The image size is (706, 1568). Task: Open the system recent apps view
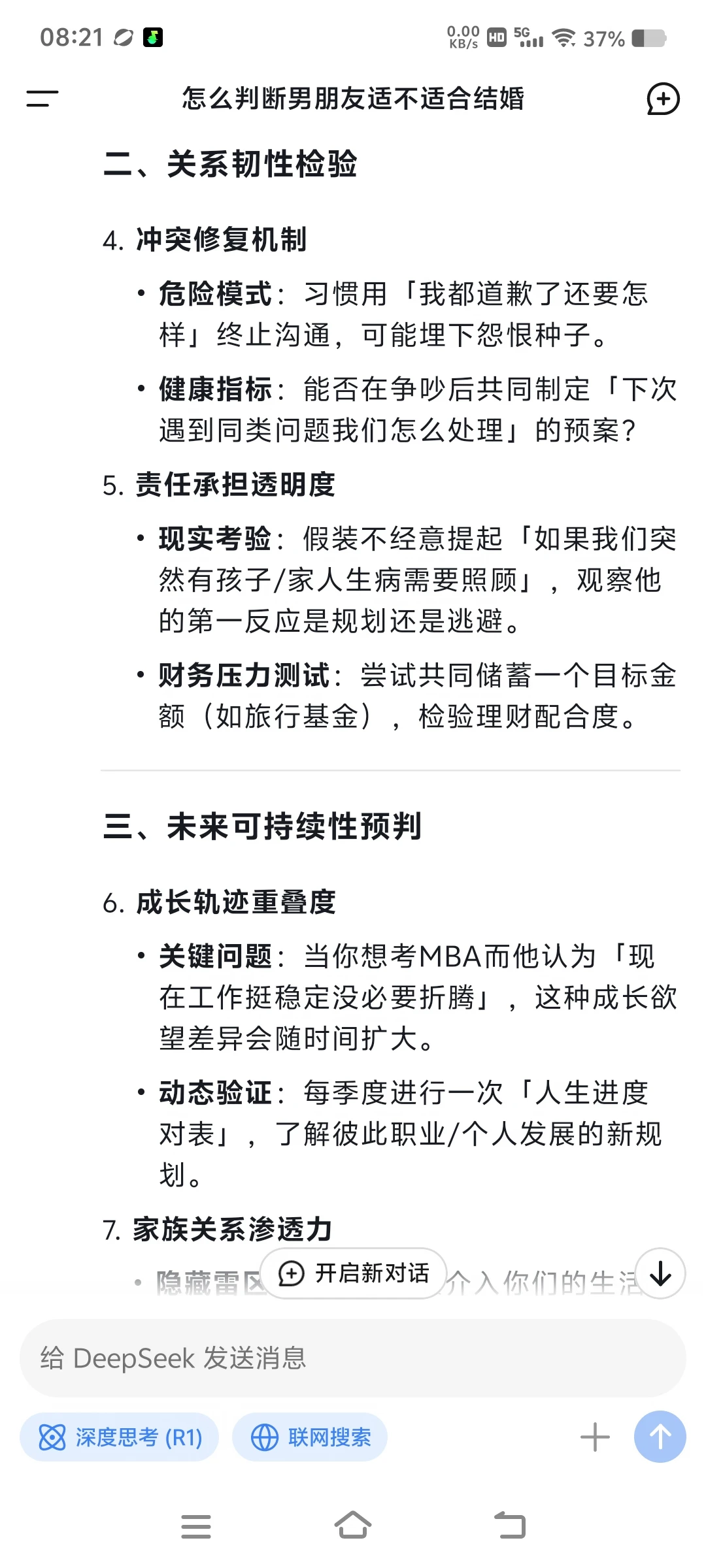coord(196,1526)
